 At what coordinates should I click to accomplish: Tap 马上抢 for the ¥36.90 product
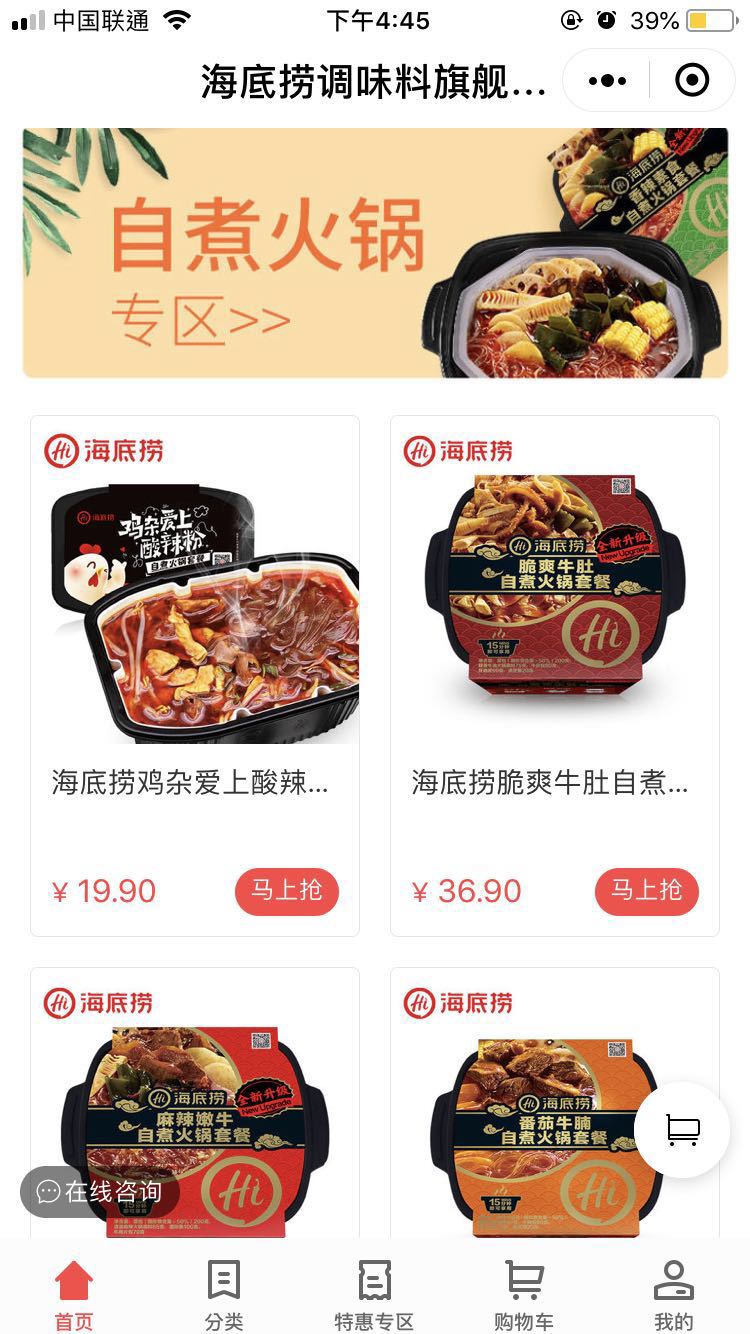(x=647, y=891)
